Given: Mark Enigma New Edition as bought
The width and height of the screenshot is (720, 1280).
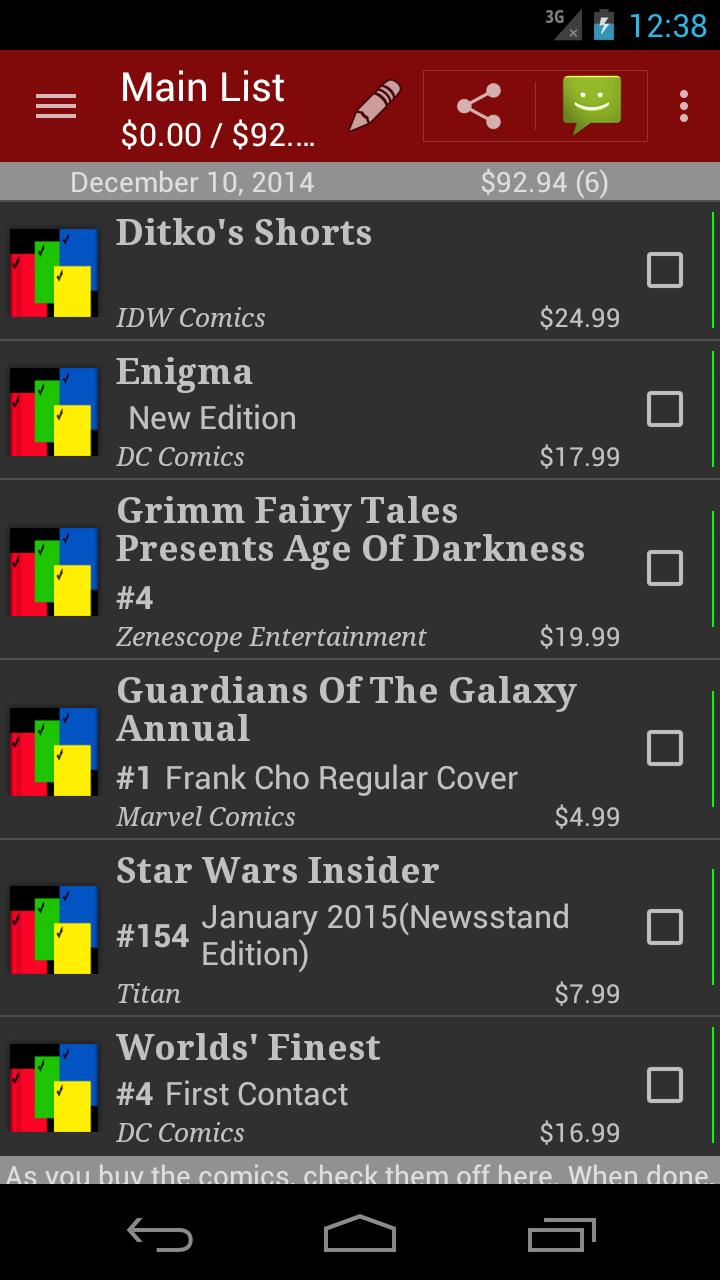Looking at the screenshot, I should [665, 409].
